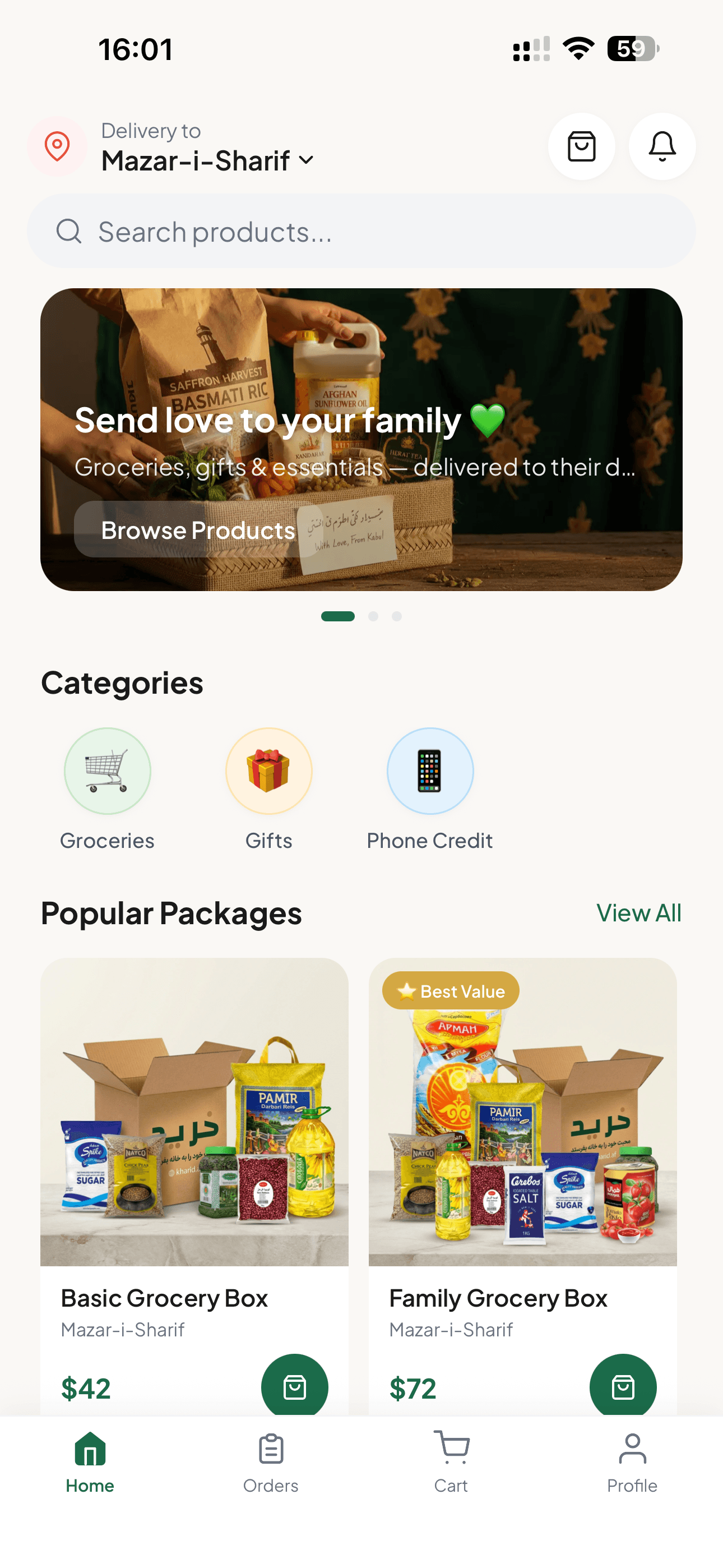Open View All popular packages
Screen dimensions: 723x1568
[x=639, y=912]
